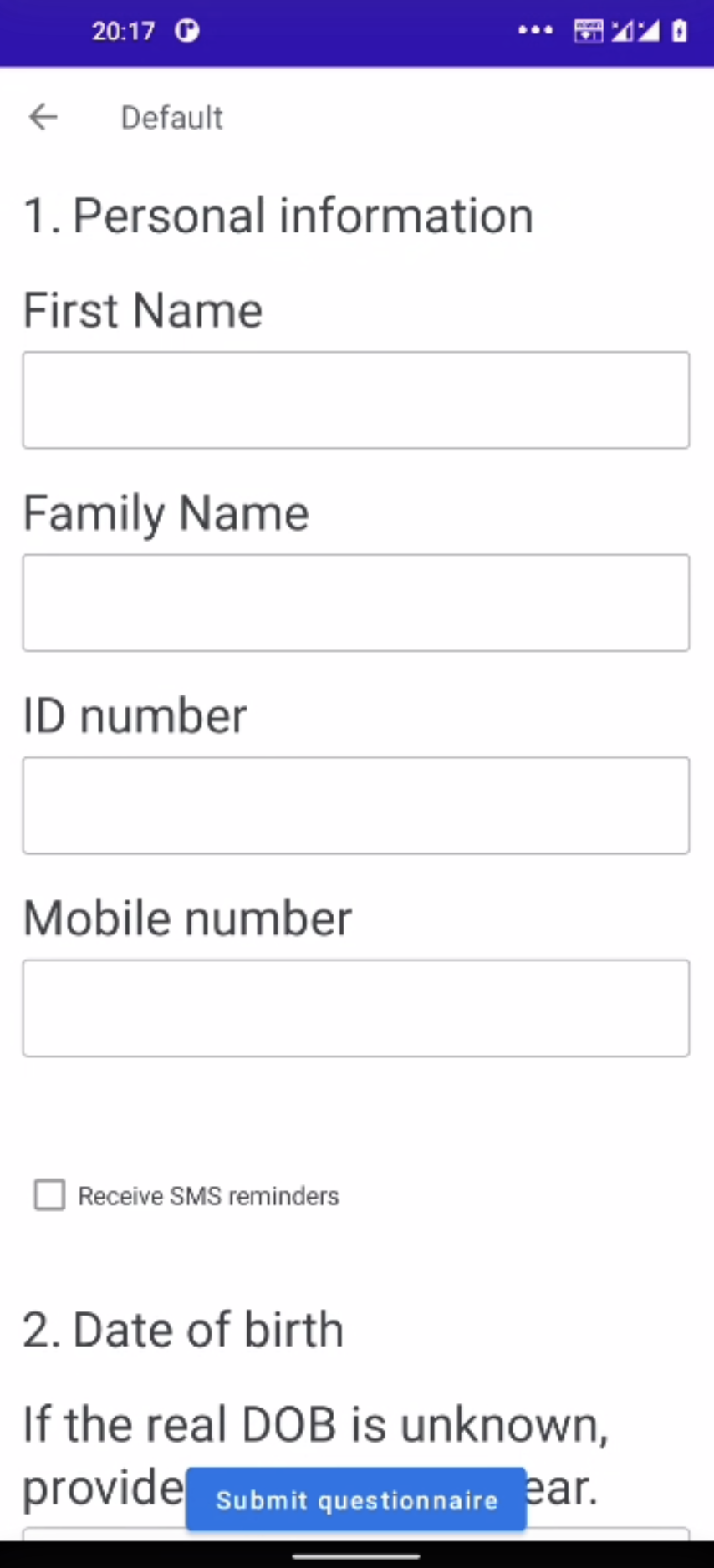Open the status bar overflow dots
The height and width of the screenshot is (1568, 714).
(534, 32)
